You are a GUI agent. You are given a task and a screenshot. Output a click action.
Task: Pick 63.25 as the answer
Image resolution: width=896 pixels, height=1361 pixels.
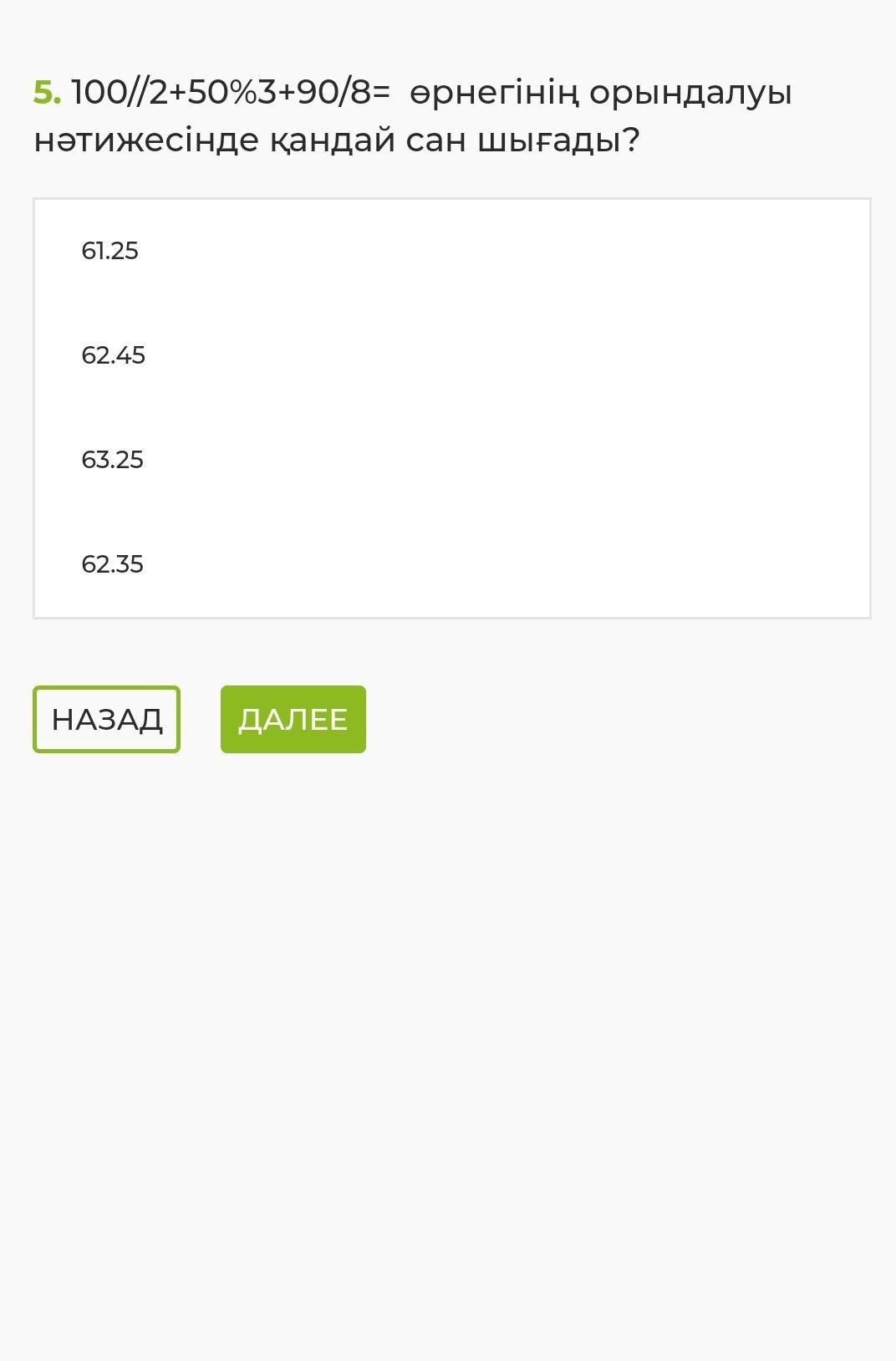(x=113, y=460)
